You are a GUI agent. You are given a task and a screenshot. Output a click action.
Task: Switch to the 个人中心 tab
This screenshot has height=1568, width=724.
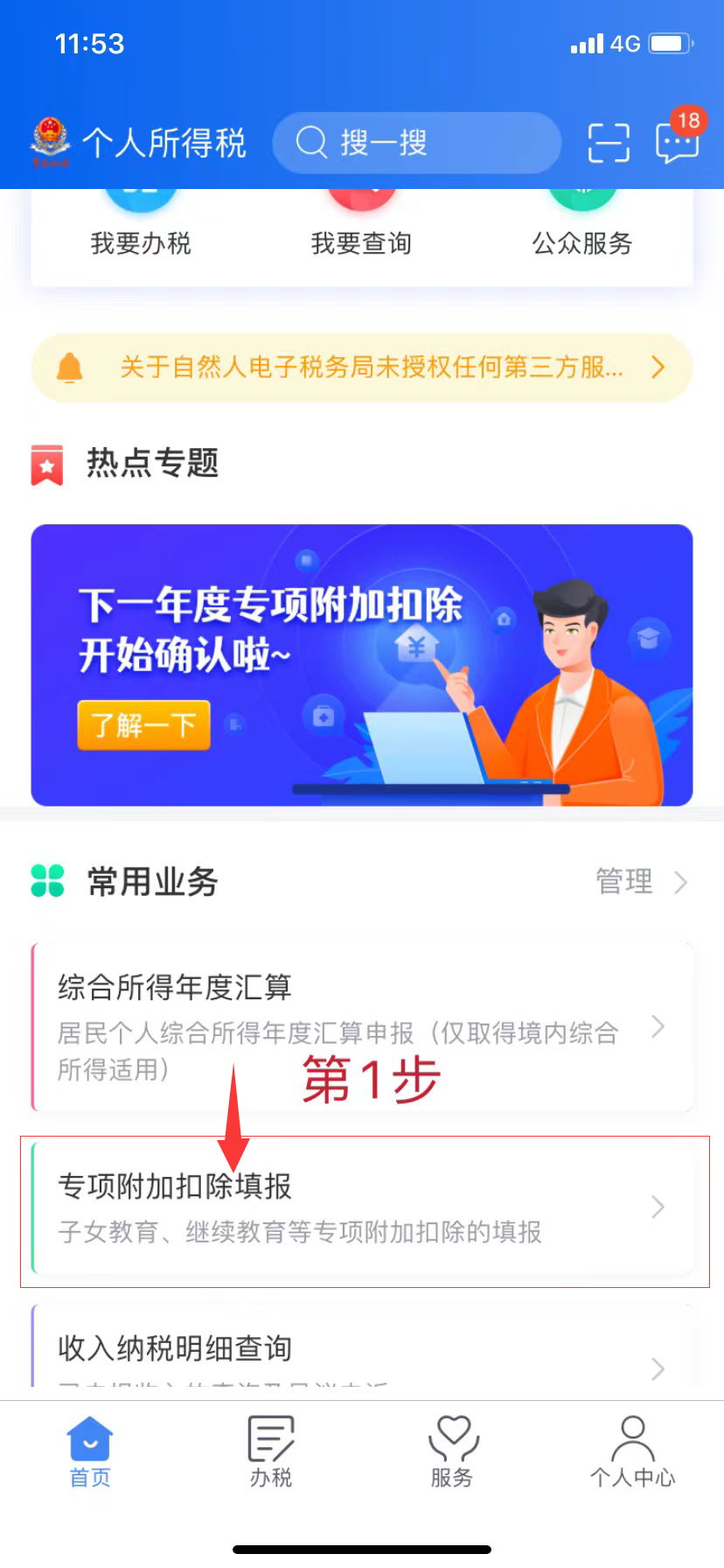pos(632,1452)
